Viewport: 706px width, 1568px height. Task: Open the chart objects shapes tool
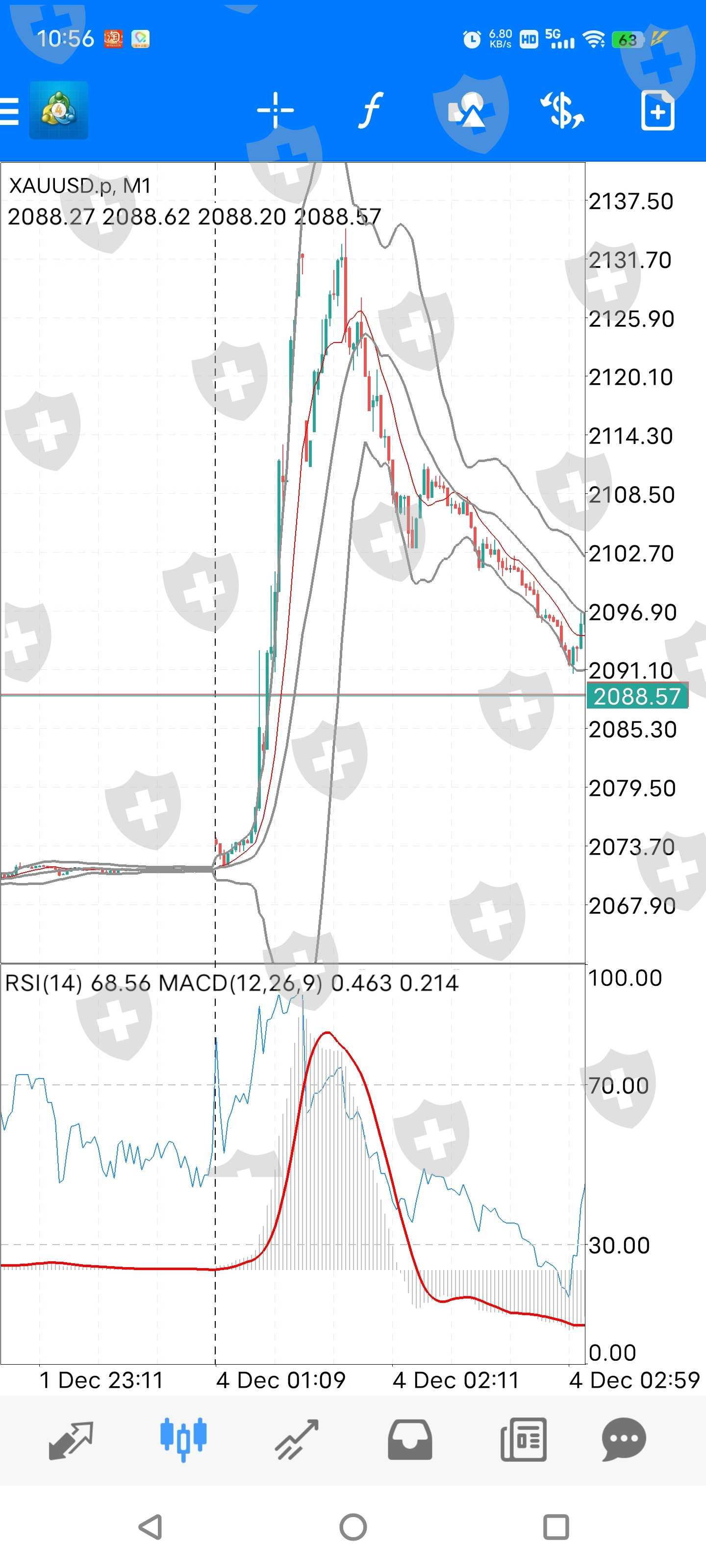pyautogui.click(x=467, y=111)
